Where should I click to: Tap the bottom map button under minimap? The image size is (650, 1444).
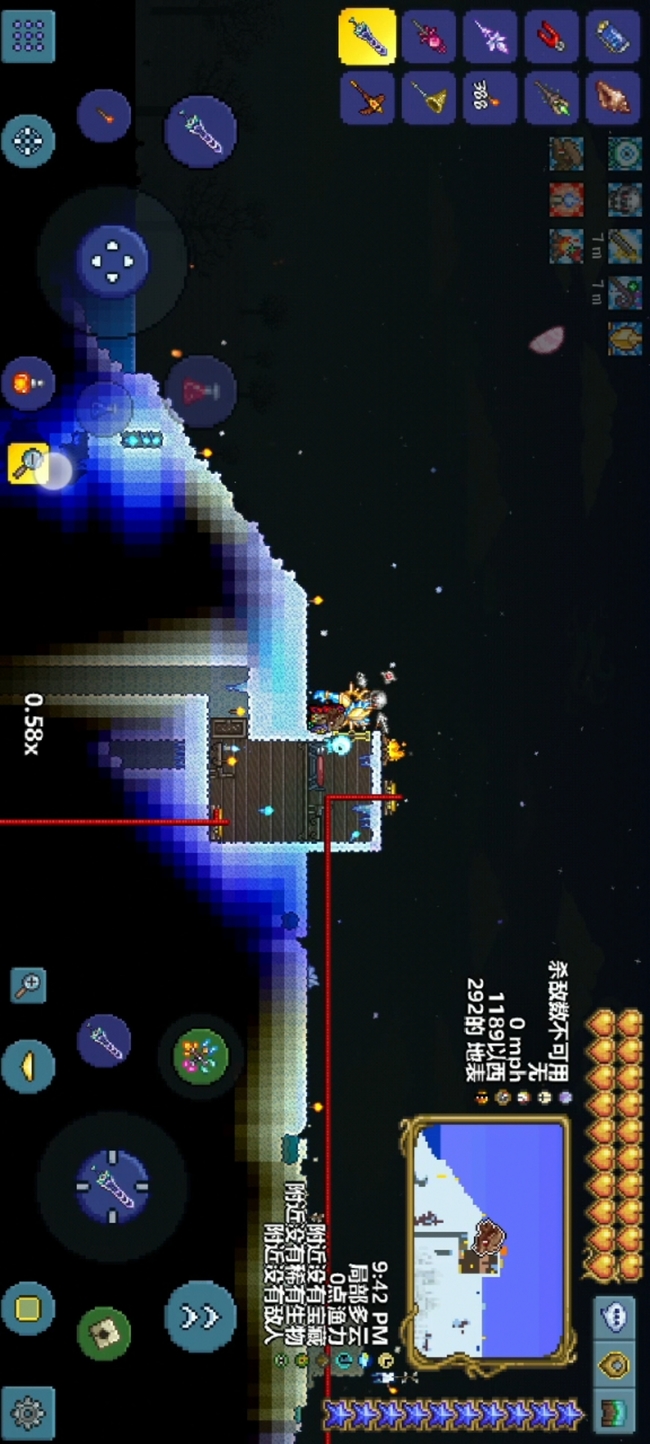click(x=616, y=1412)
